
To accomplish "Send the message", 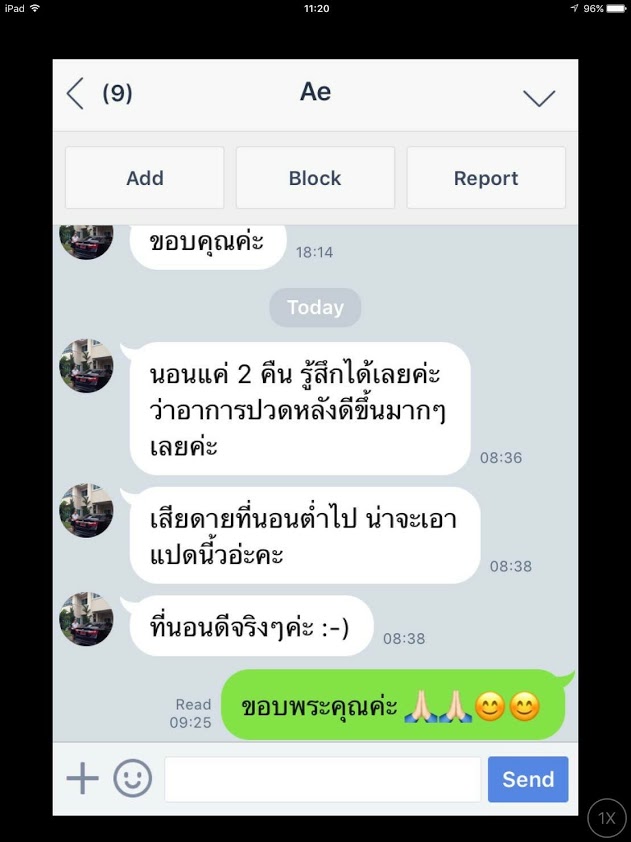I will (528, 779).
